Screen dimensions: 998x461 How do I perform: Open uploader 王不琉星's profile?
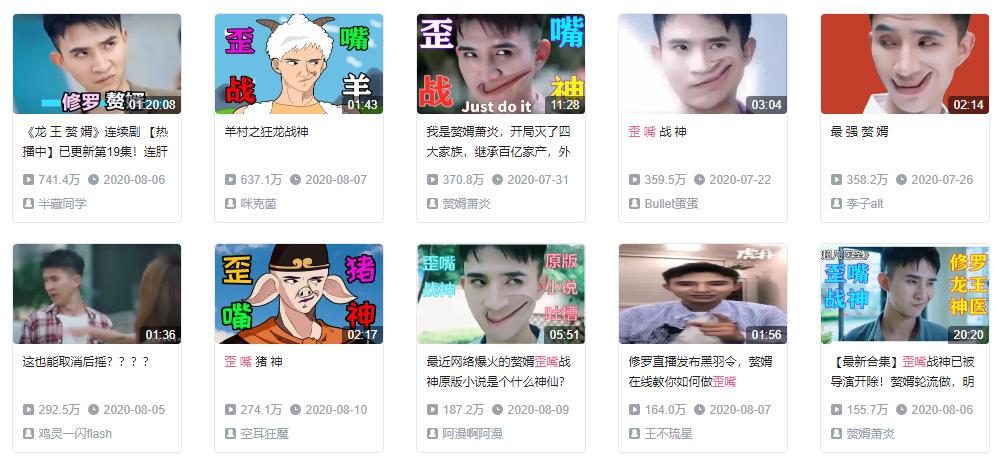tap(668, 434)
